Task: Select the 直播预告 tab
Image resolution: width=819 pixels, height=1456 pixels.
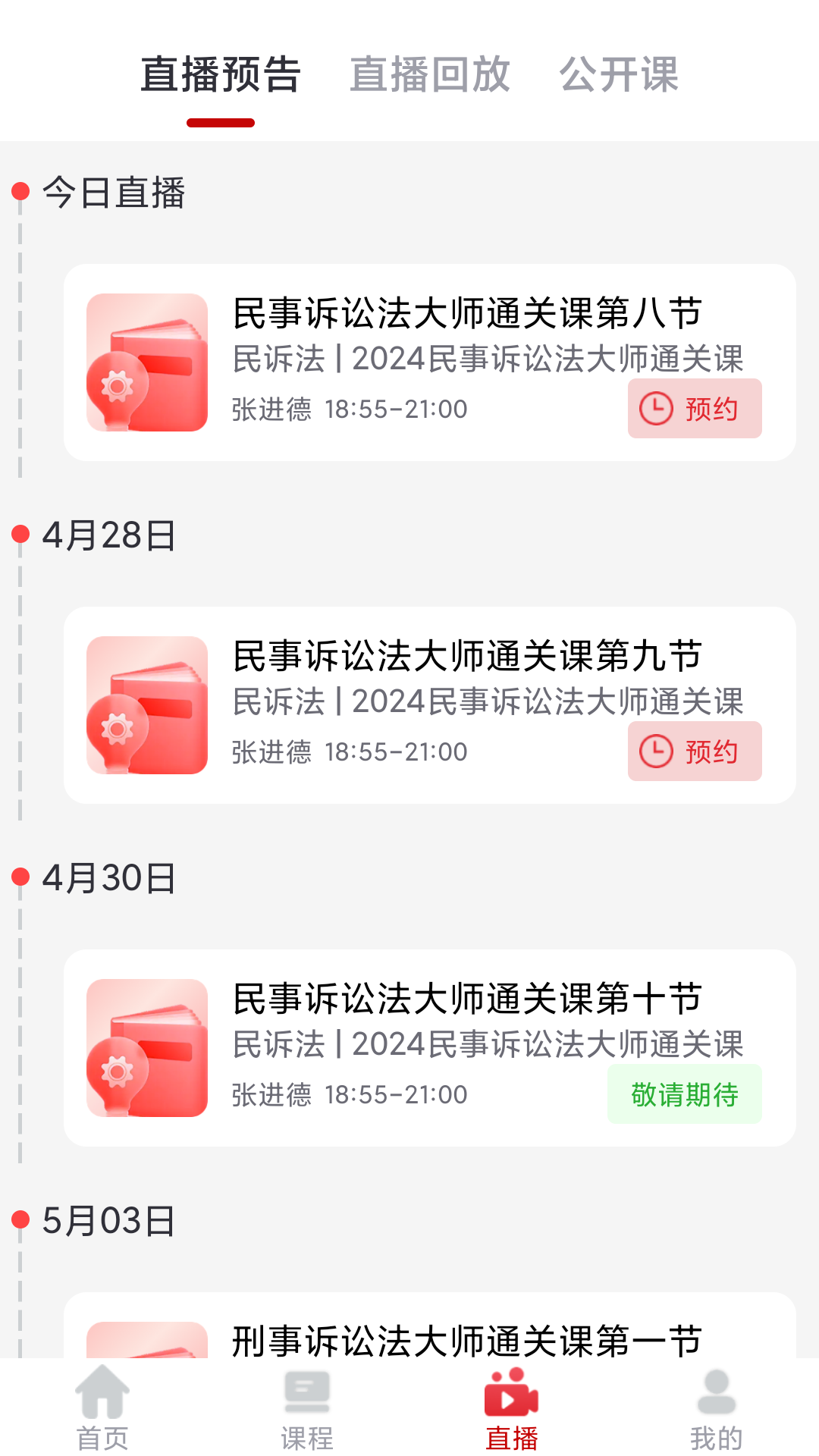Action: (221, 74)
